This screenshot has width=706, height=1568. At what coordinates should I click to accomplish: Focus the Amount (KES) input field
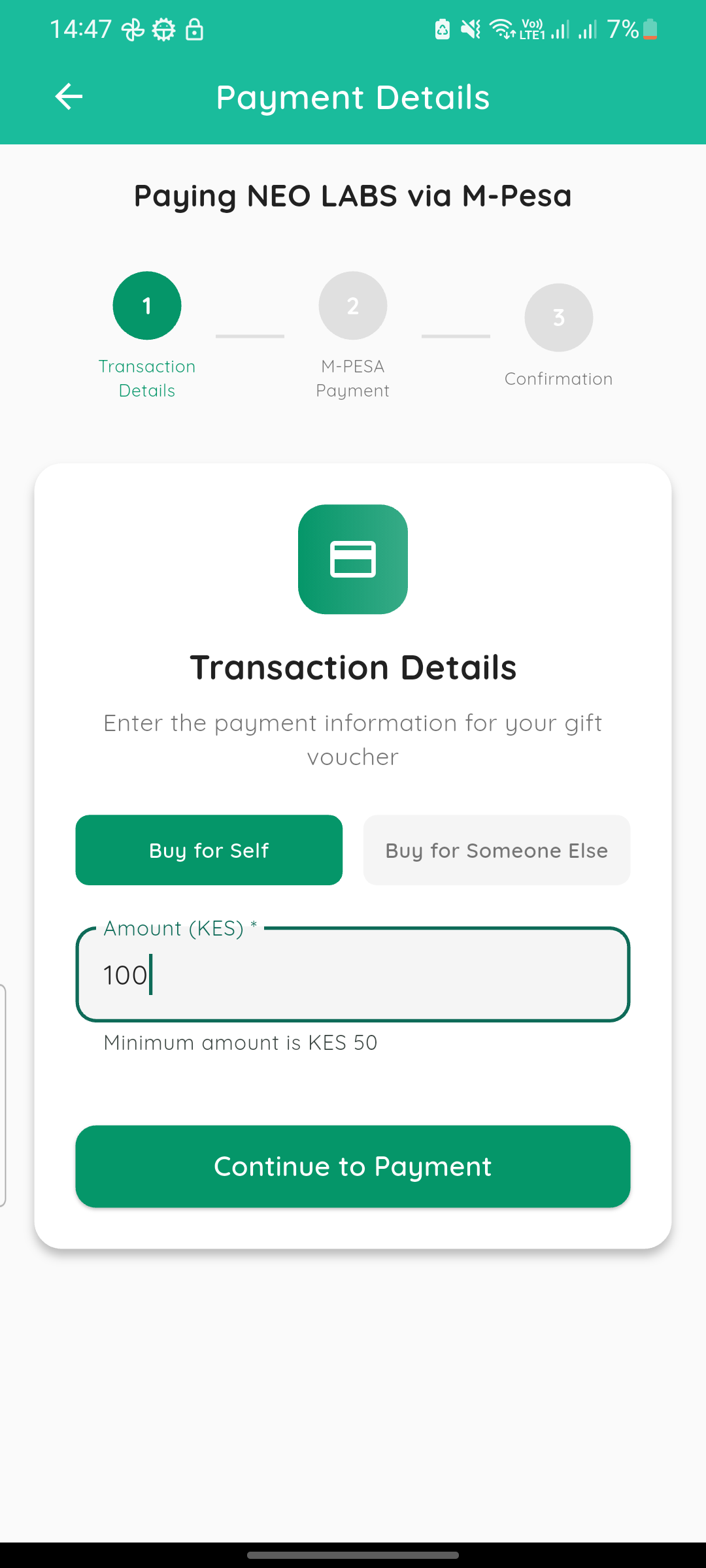point(353,974)
